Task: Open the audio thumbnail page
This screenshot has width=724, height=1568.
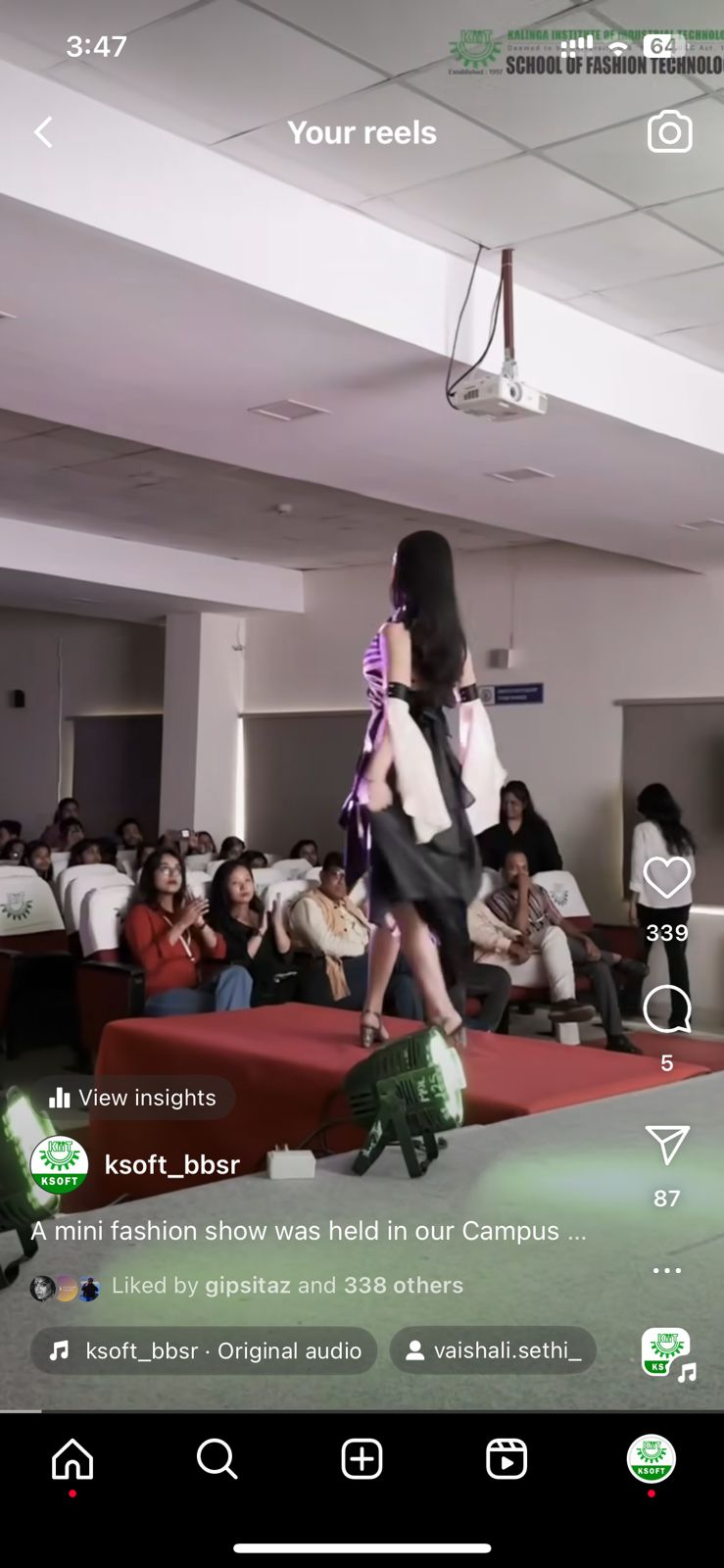Action: click(668, 1354)
